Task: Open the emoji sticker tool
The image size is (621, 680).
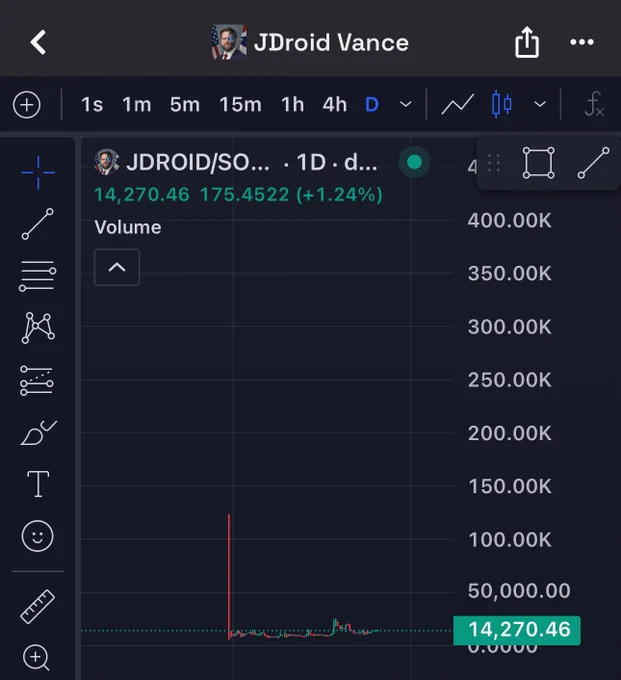Action: (38, 536)
